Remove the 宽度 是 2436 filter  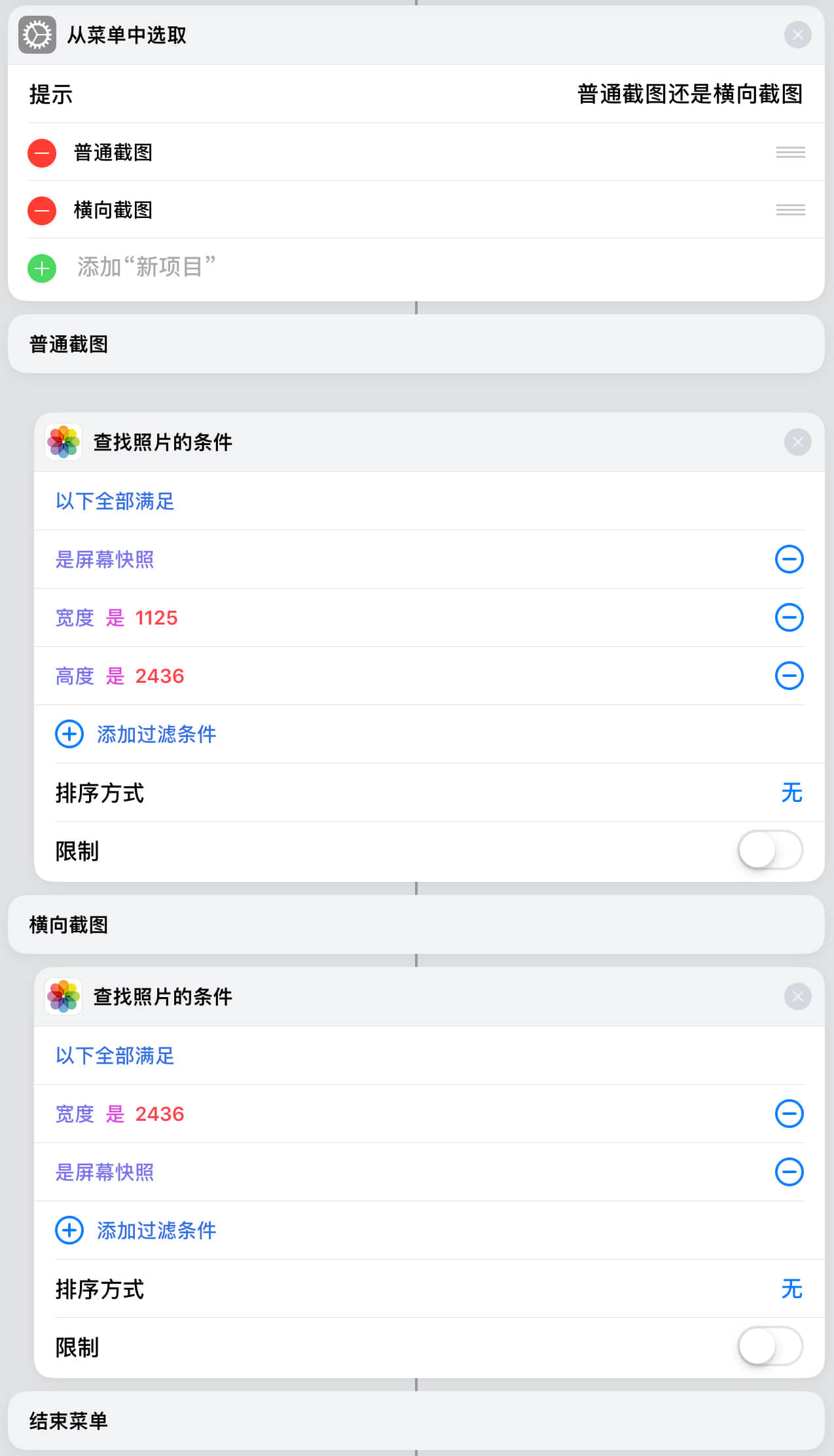(x=789, y=1114)
